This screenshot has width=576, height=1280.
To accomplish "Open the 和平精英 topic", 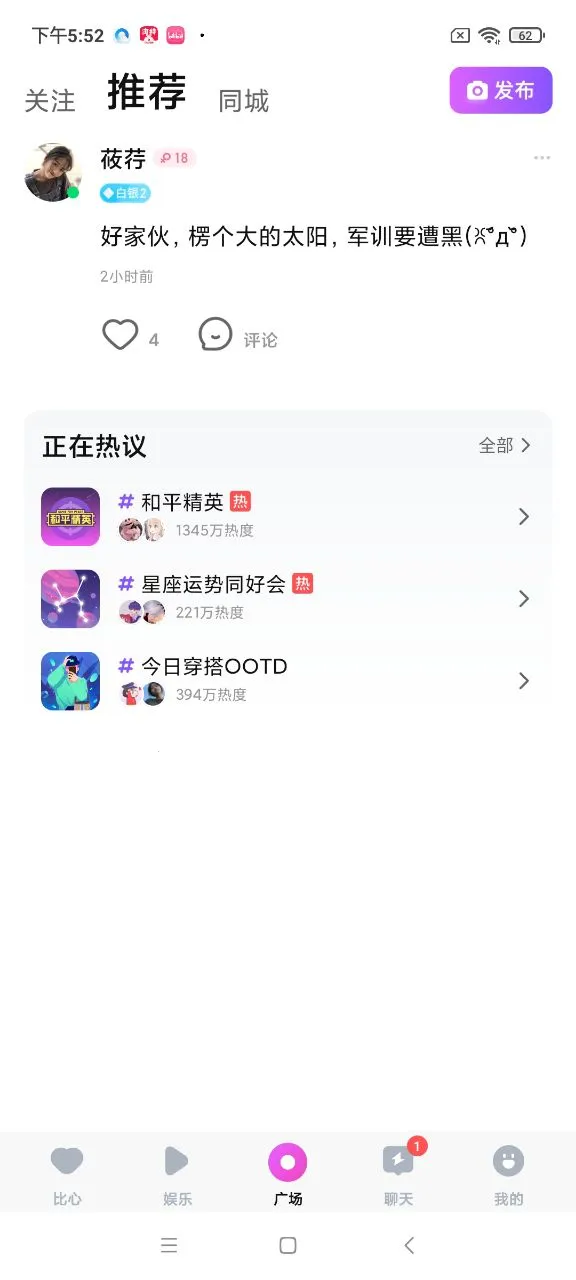I will pyautogui.click(x=288, y=516).
